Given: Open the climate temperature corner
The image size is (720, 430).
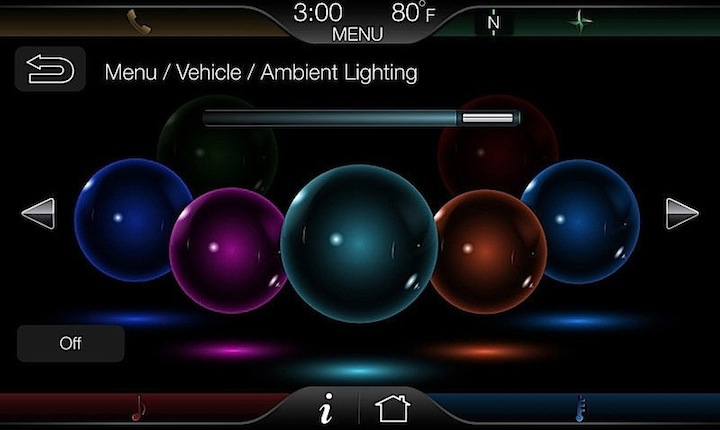Looking at the screenshot, I should [x=578, y=409].
